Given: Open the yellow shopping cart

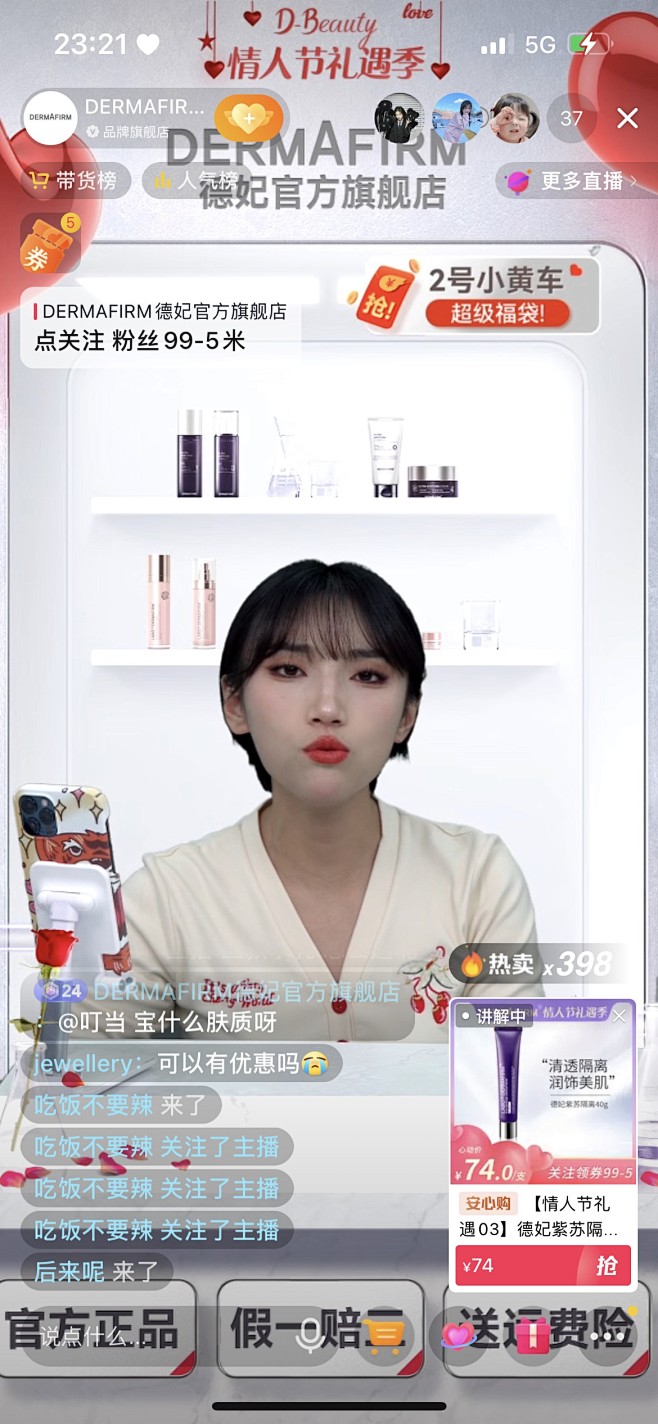Looking at the screenshot, I should pyautogui.click(x=383, y=1335).
